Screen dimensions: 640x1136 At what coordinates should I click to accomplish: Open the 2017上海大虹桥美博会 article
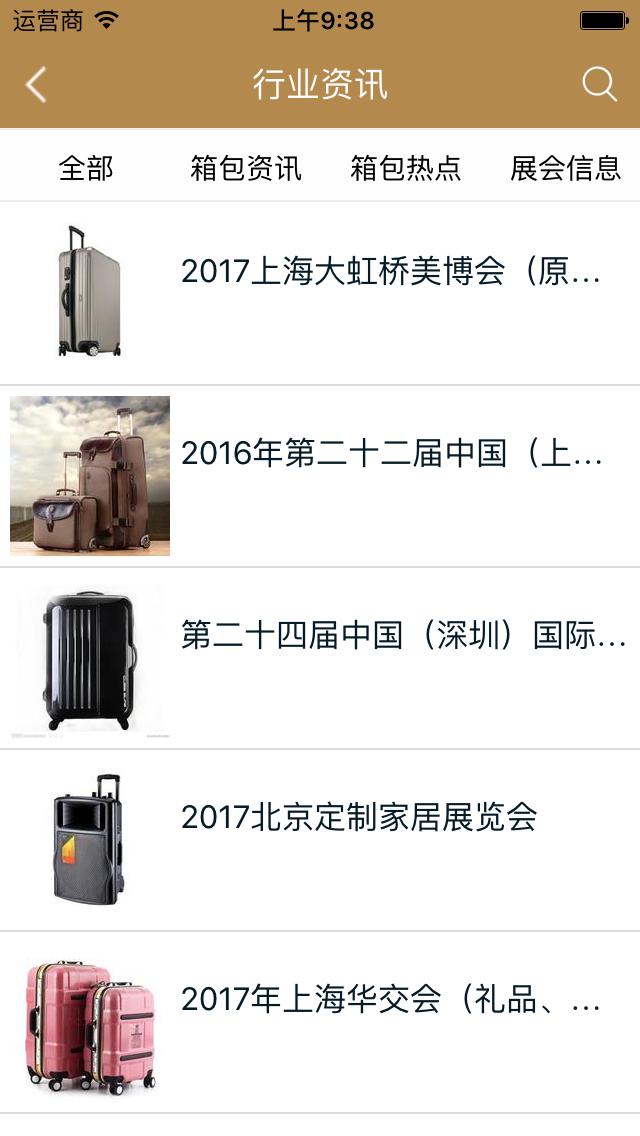click(390, 272)
